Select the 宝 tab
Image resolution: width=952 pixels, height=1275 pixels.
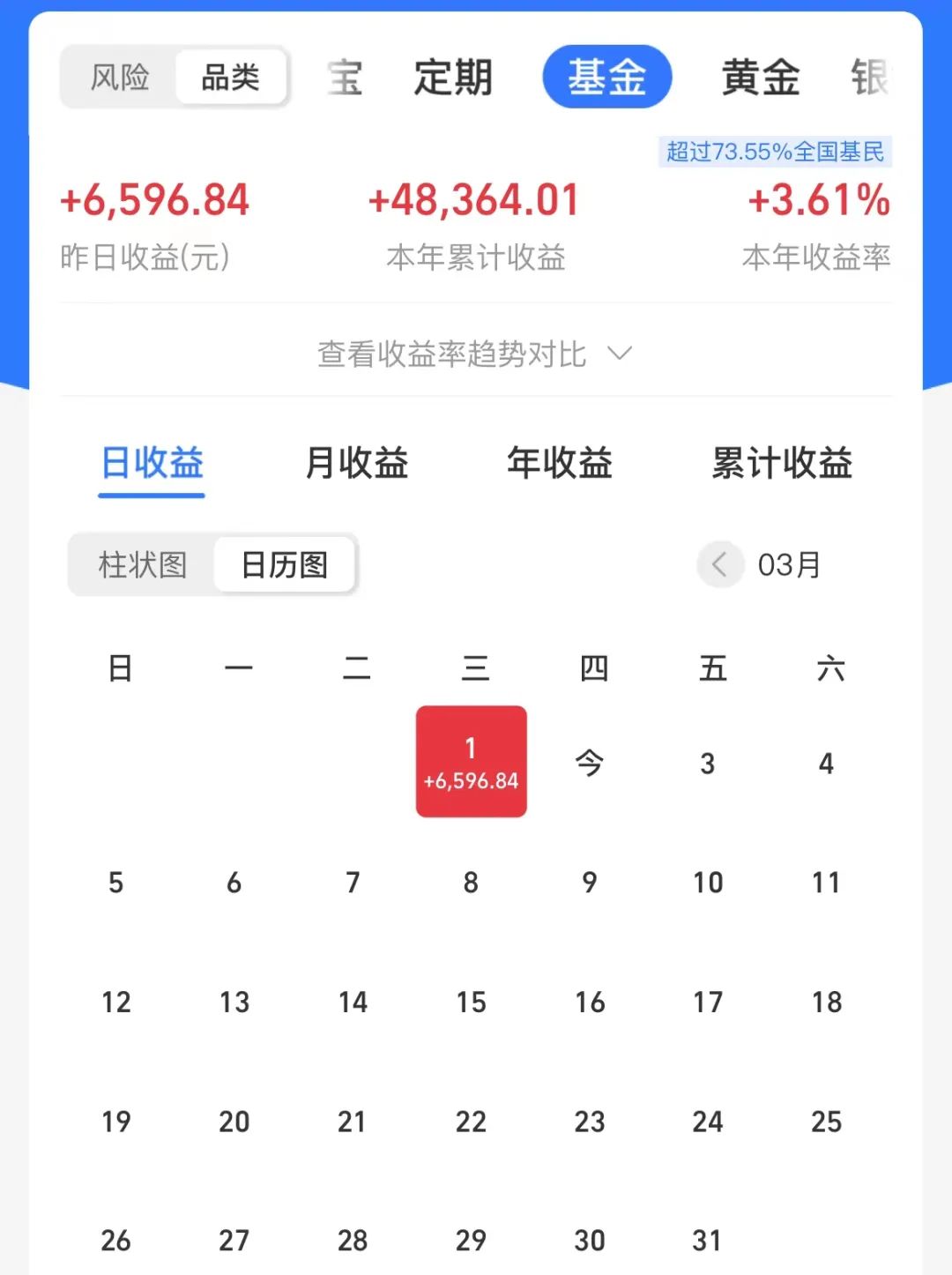click(x=344, y=76)
